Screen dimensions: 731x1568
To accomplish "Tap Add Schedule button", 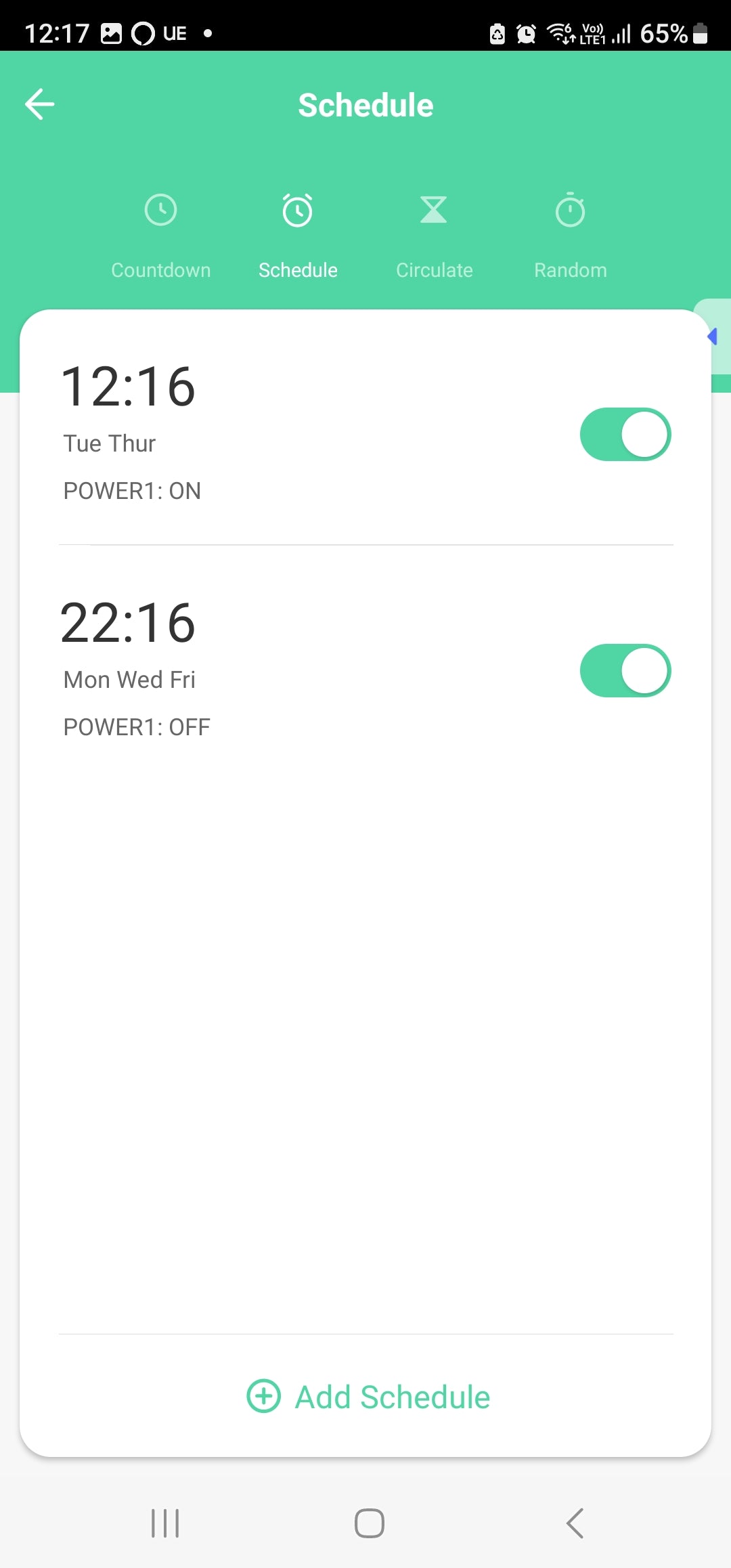I will 369,1397.
